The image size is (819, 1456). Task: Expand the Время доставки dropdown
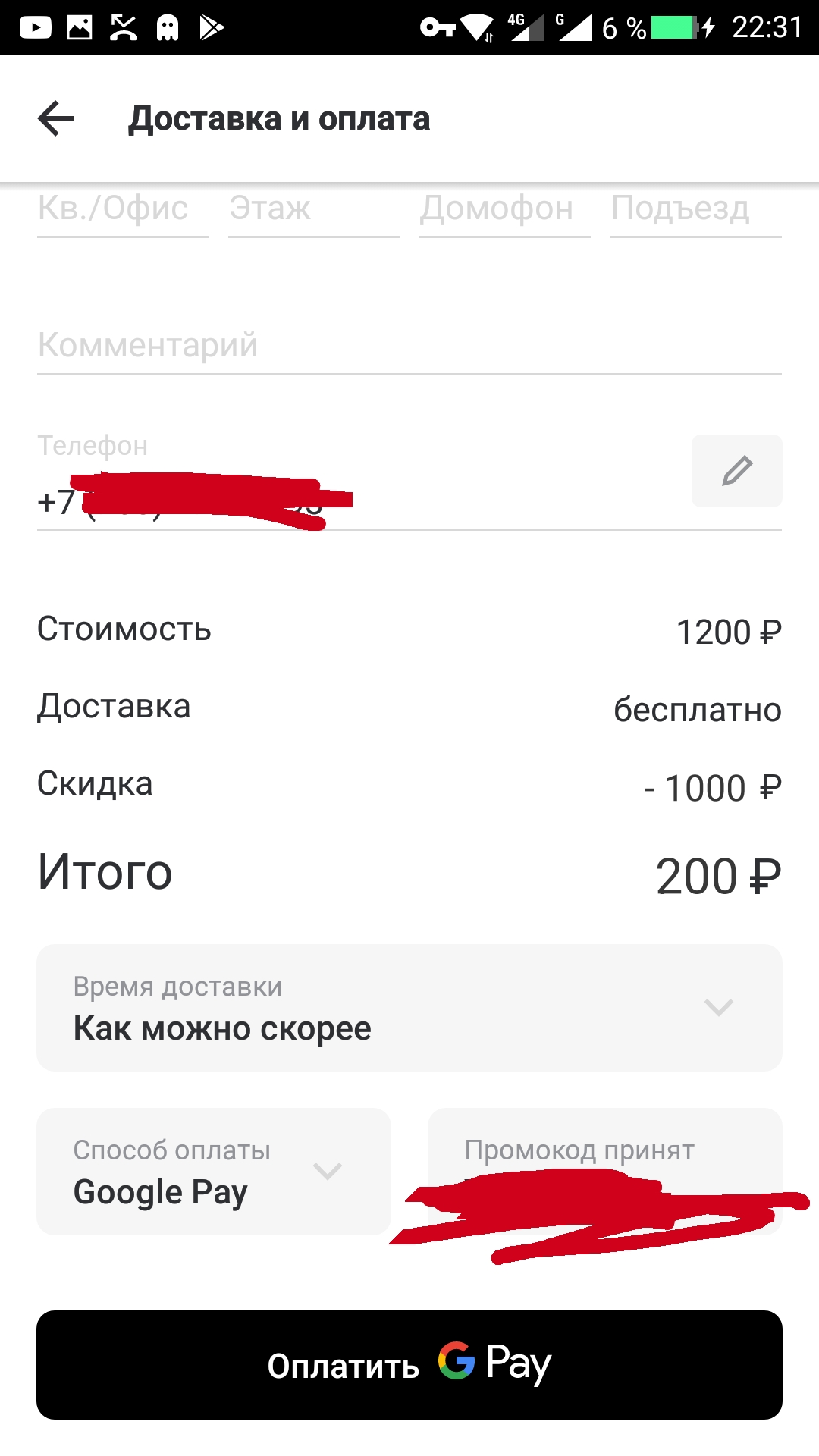point(409,1008)
